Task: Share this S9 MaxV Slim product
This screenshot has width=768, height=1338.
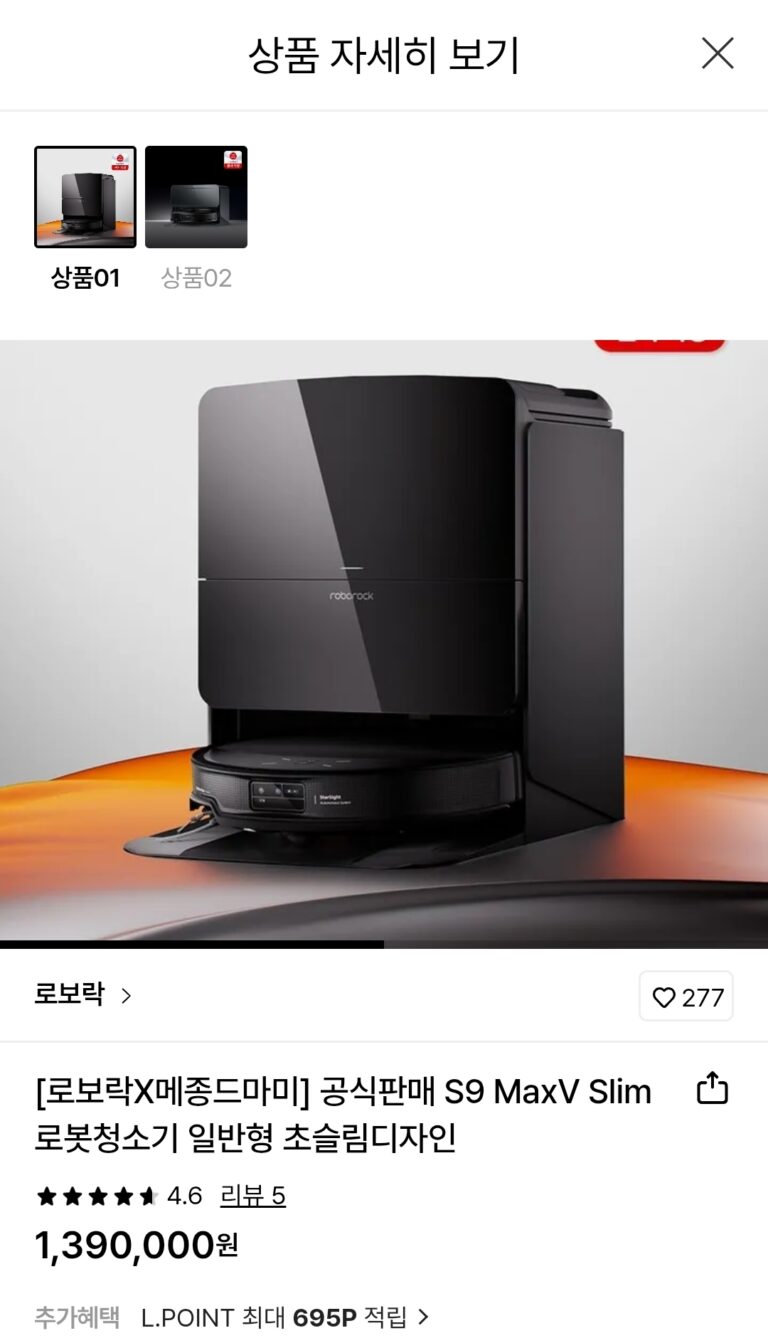Action: click(712, 1088)
